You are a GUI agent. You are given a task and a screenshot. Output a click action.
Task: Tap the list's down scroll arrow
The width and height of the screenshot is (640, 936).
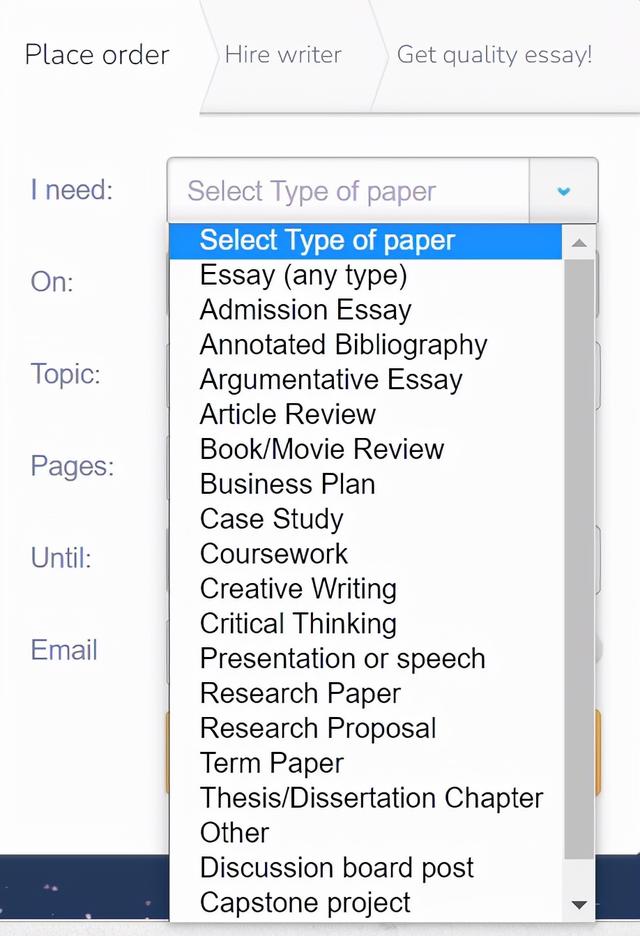tap(578, 905)
